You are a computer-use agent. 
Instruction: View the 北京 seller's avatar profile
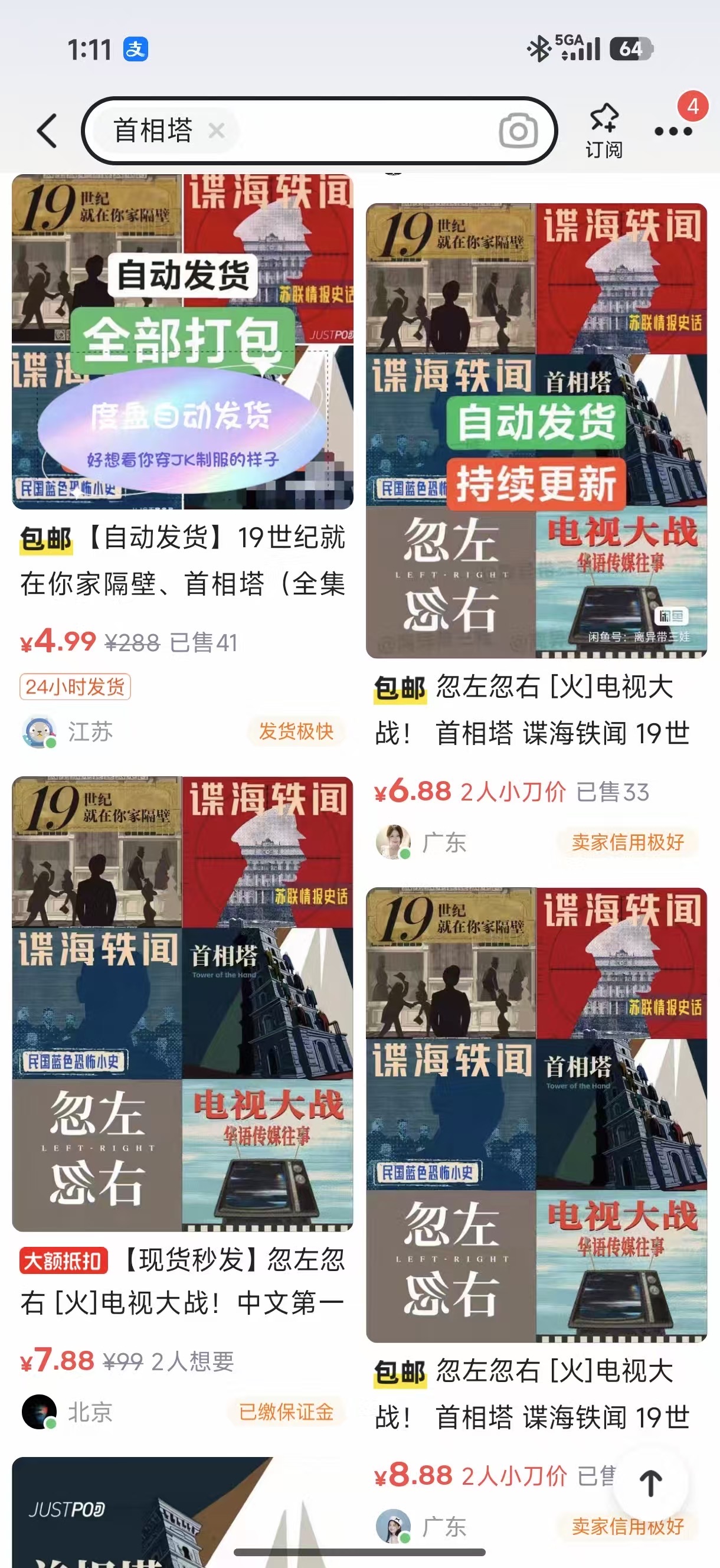click(39, 1412)
